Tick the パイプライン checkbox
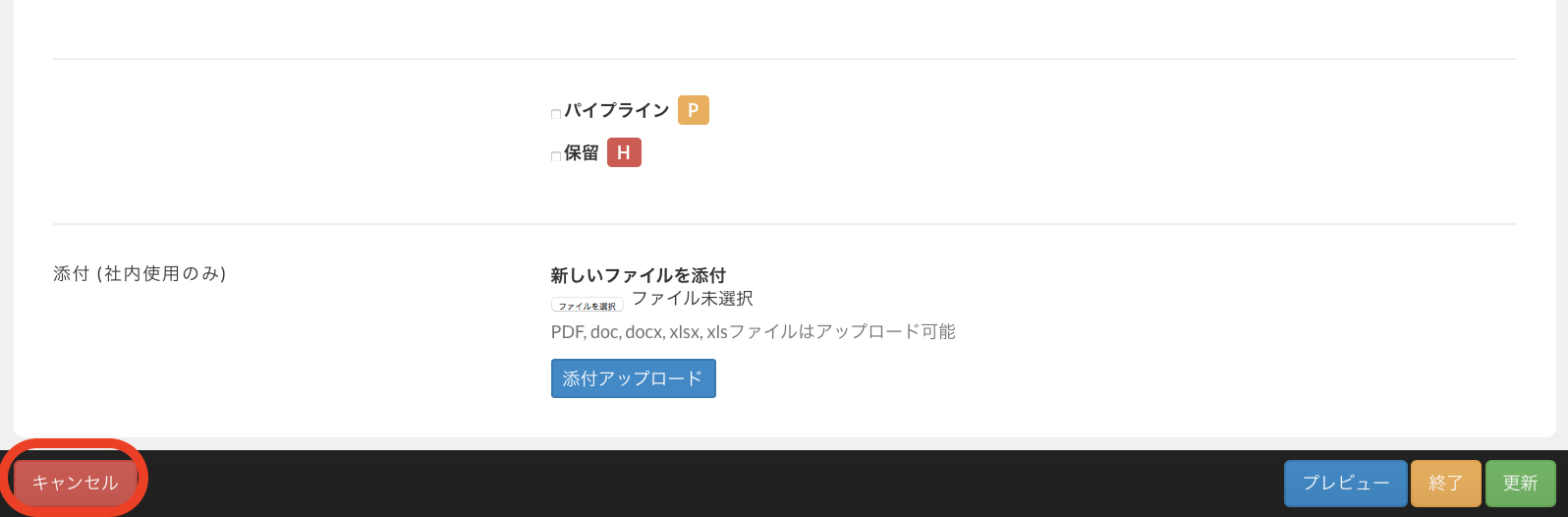The height and width of the screenshot is (517, 1568). [556, 114]
